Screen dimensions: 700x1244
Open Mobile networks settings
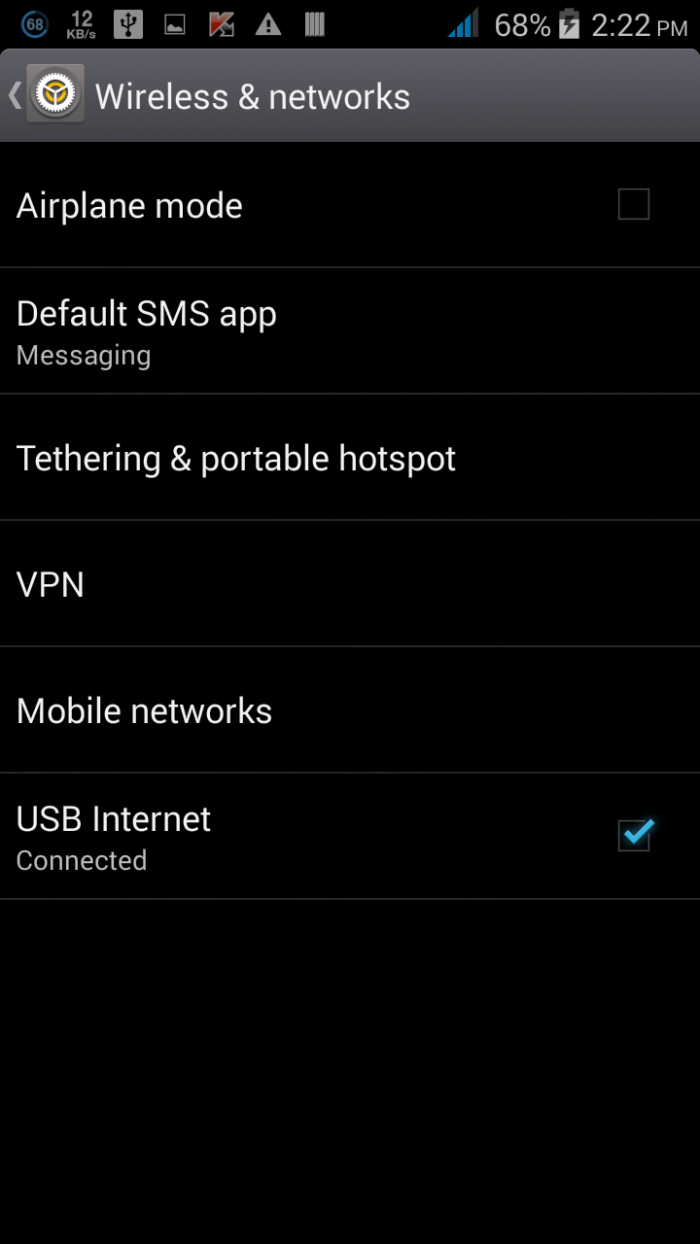[x=144, y=711]
